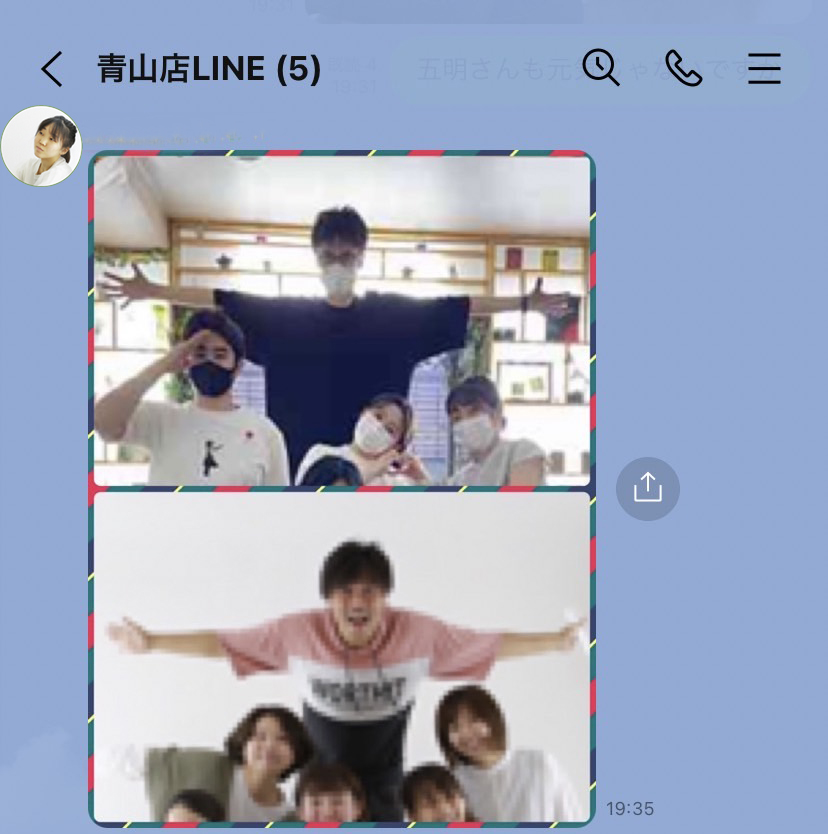Search within this chat
Screen dimensions: 828x834
click(600, 68)
